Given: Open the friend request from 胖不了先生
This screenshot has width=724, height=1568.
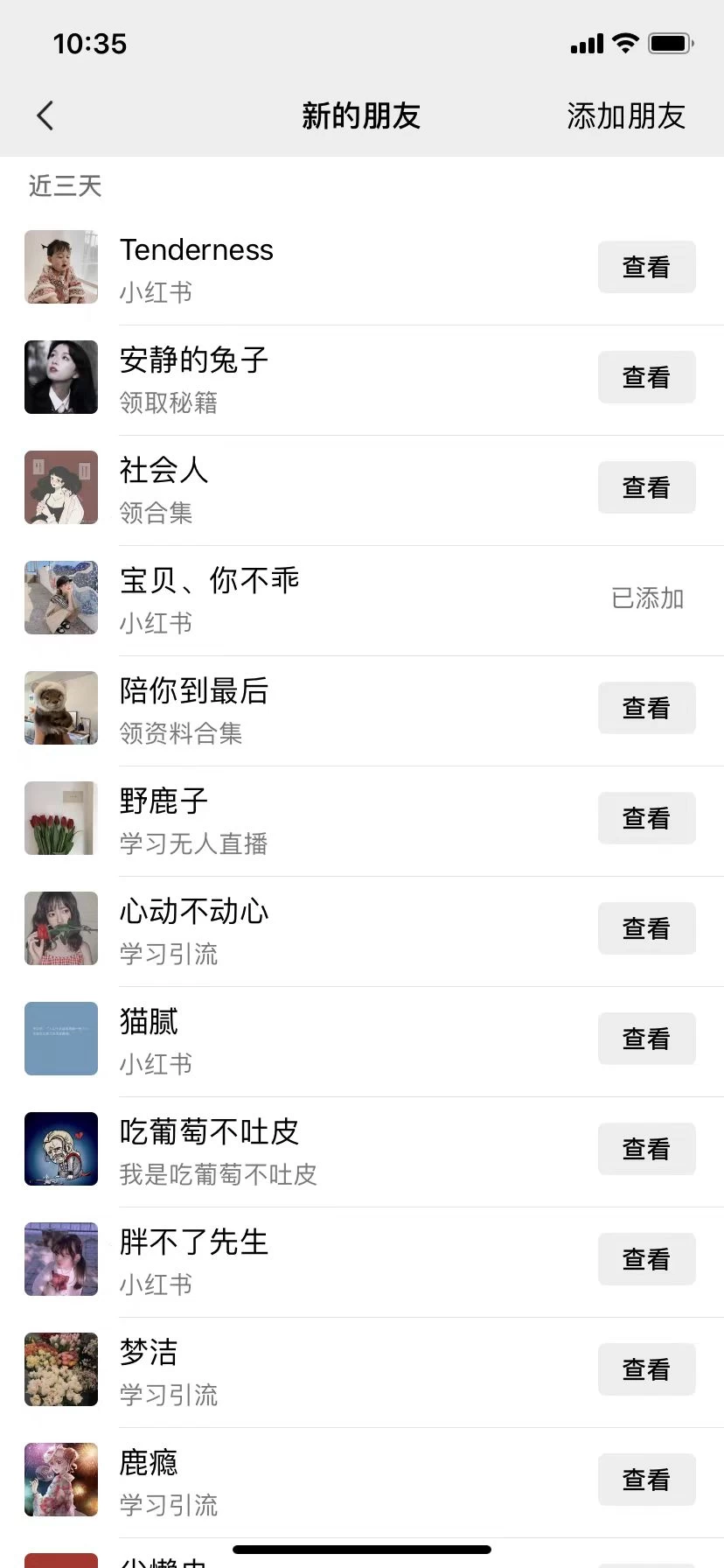Looking at the screenshot, I should (x=262, y=1259).
